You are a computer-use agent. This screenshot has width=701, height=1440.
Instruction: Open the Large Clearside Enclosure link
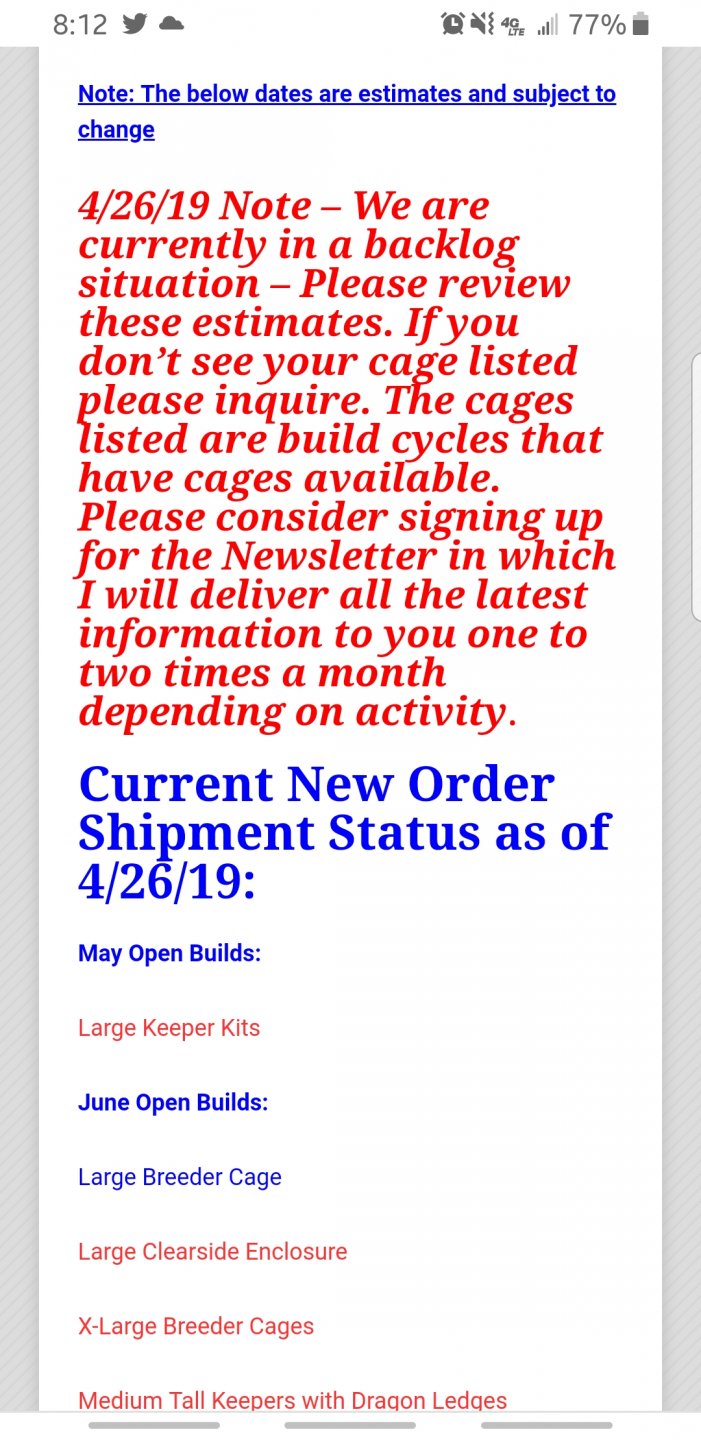pos(212,1252)
